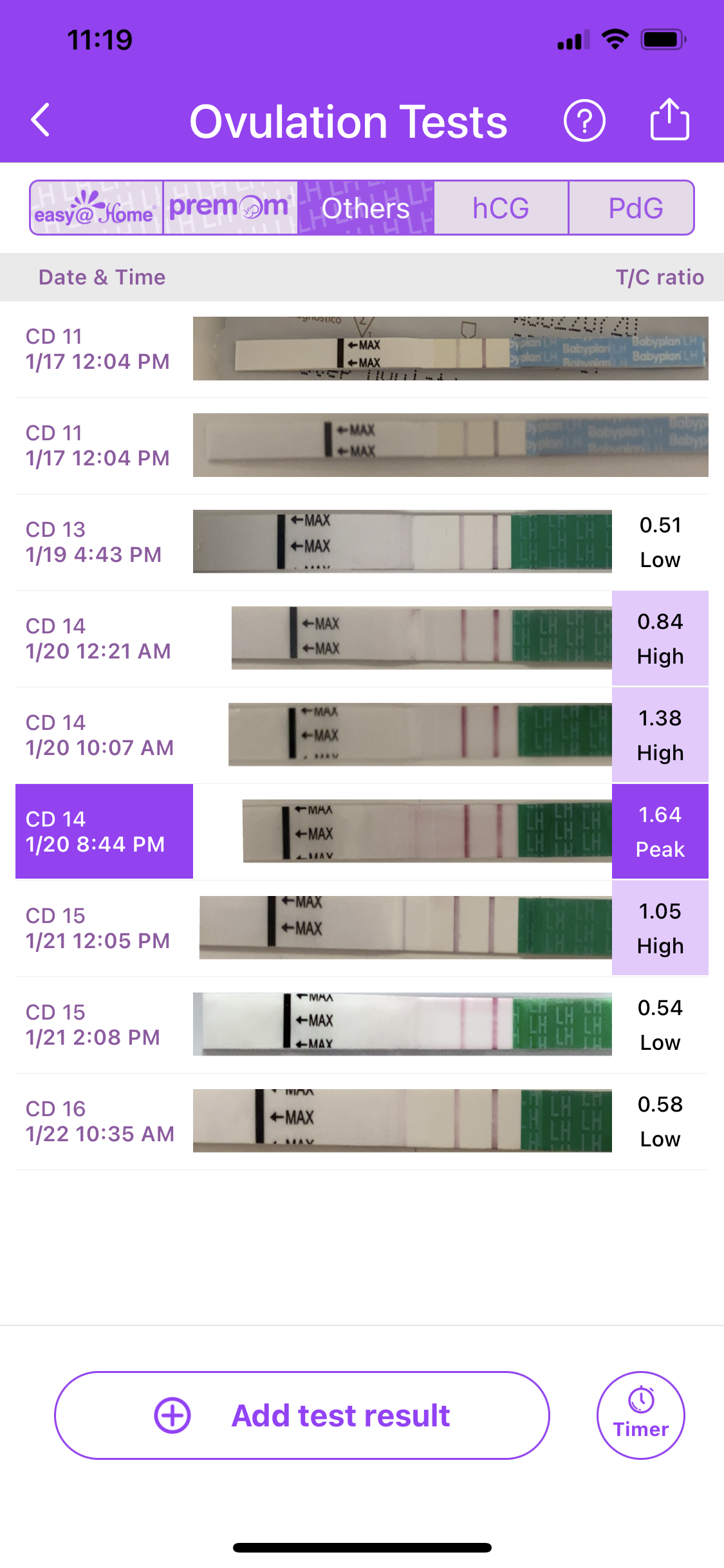The height and width of the screenshot is (1568, 724).
Task: Tap Add test result
Action: pos(302,1415)
